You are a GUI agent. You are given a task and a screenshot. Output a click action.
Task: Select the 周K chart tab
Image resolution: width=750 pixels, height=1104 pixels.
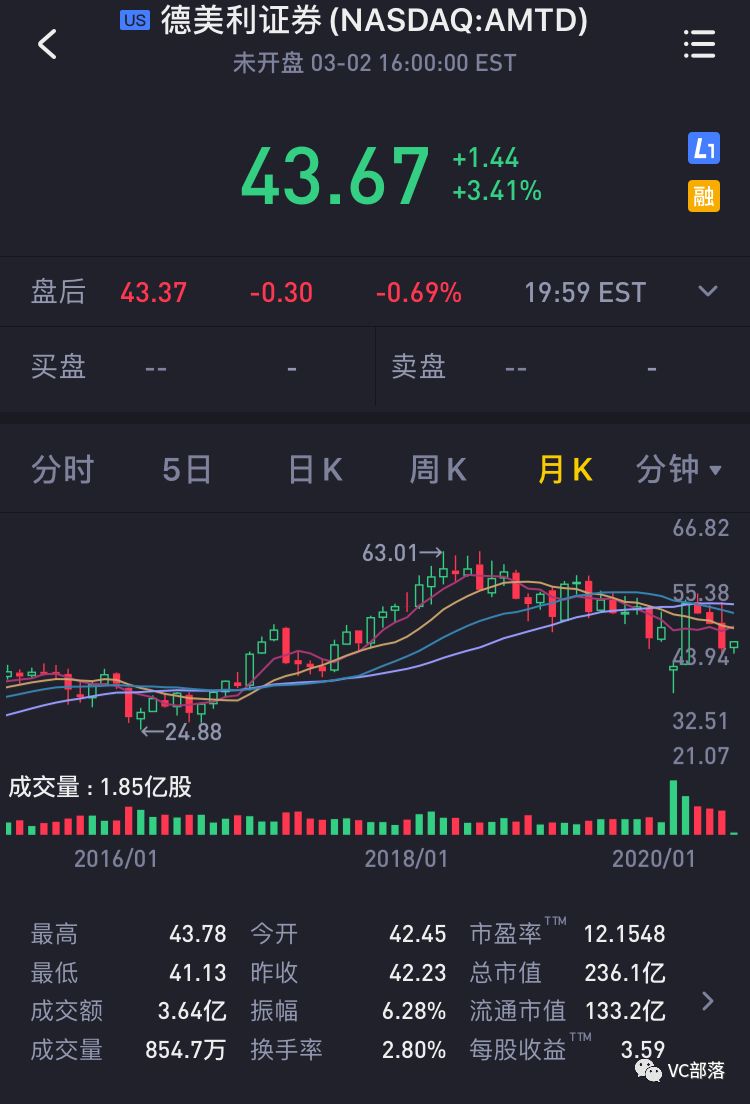[438, 469]
